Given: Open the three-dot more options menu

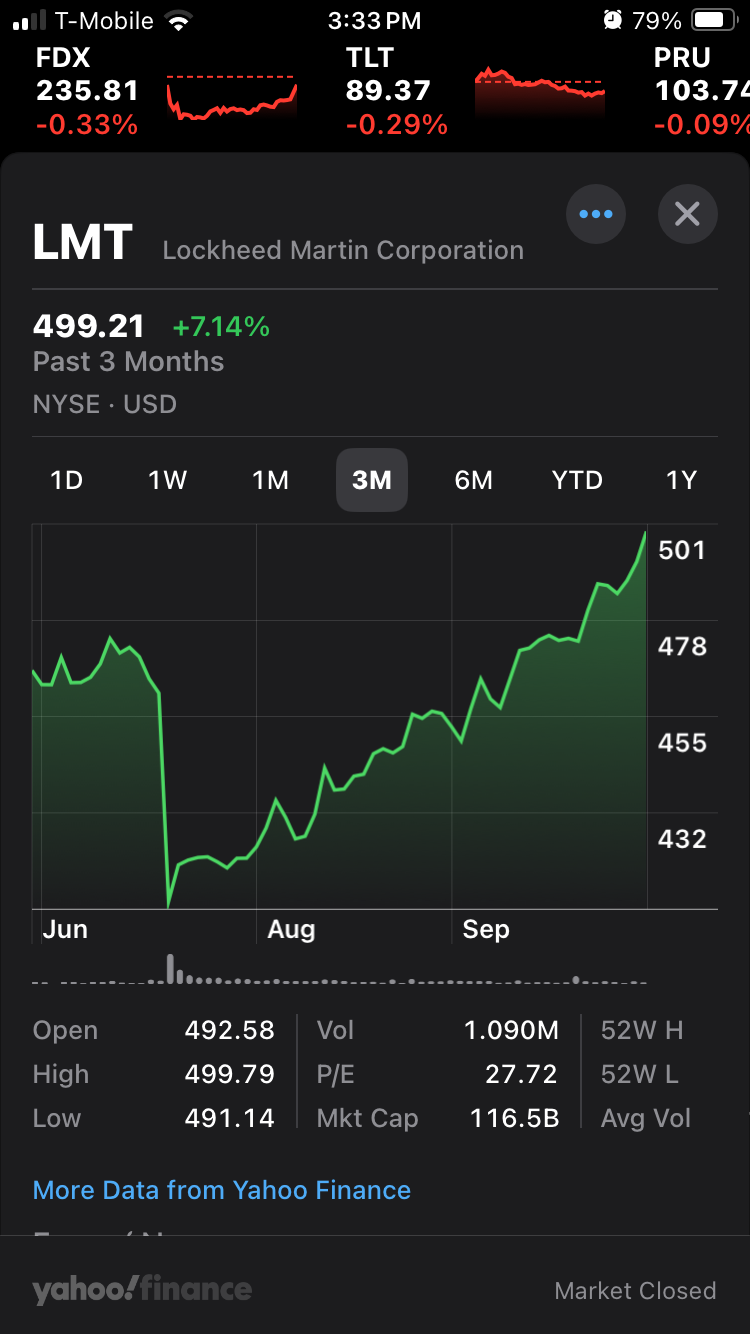Looking at the screenshot, I should tap(596, 214).
